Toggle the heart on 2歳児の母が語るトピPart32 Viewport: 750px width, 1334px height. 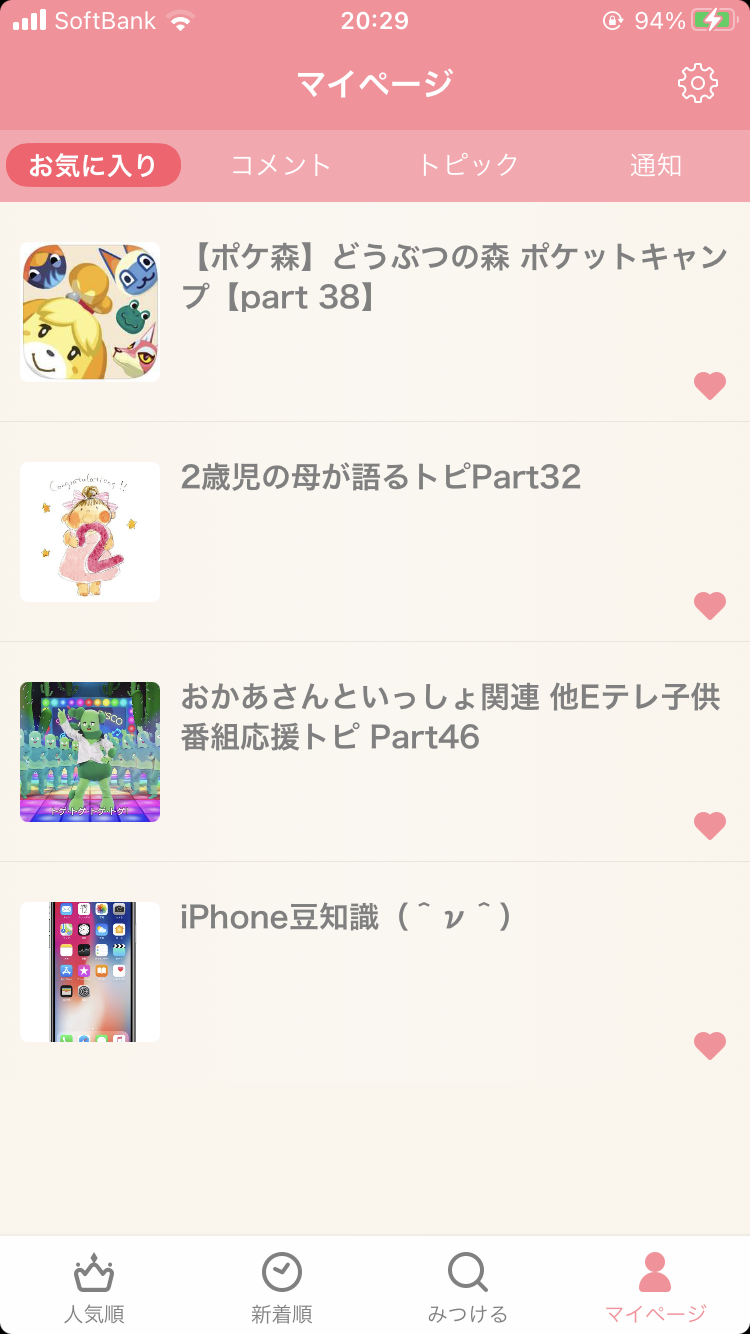click(x=710, y=605)
